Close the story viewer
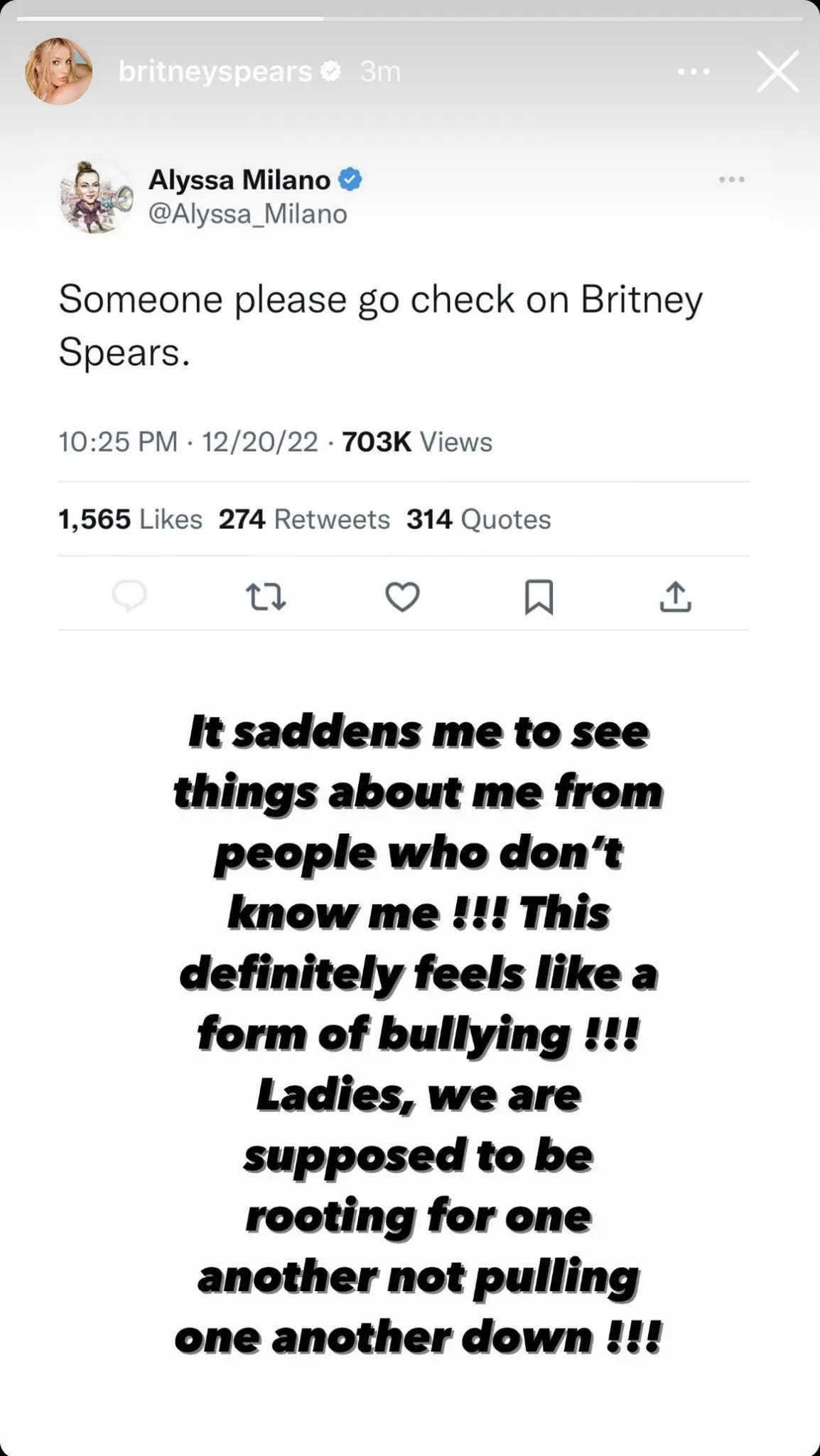This screenshot has width=820, height=1456. [x=777, y=71]
